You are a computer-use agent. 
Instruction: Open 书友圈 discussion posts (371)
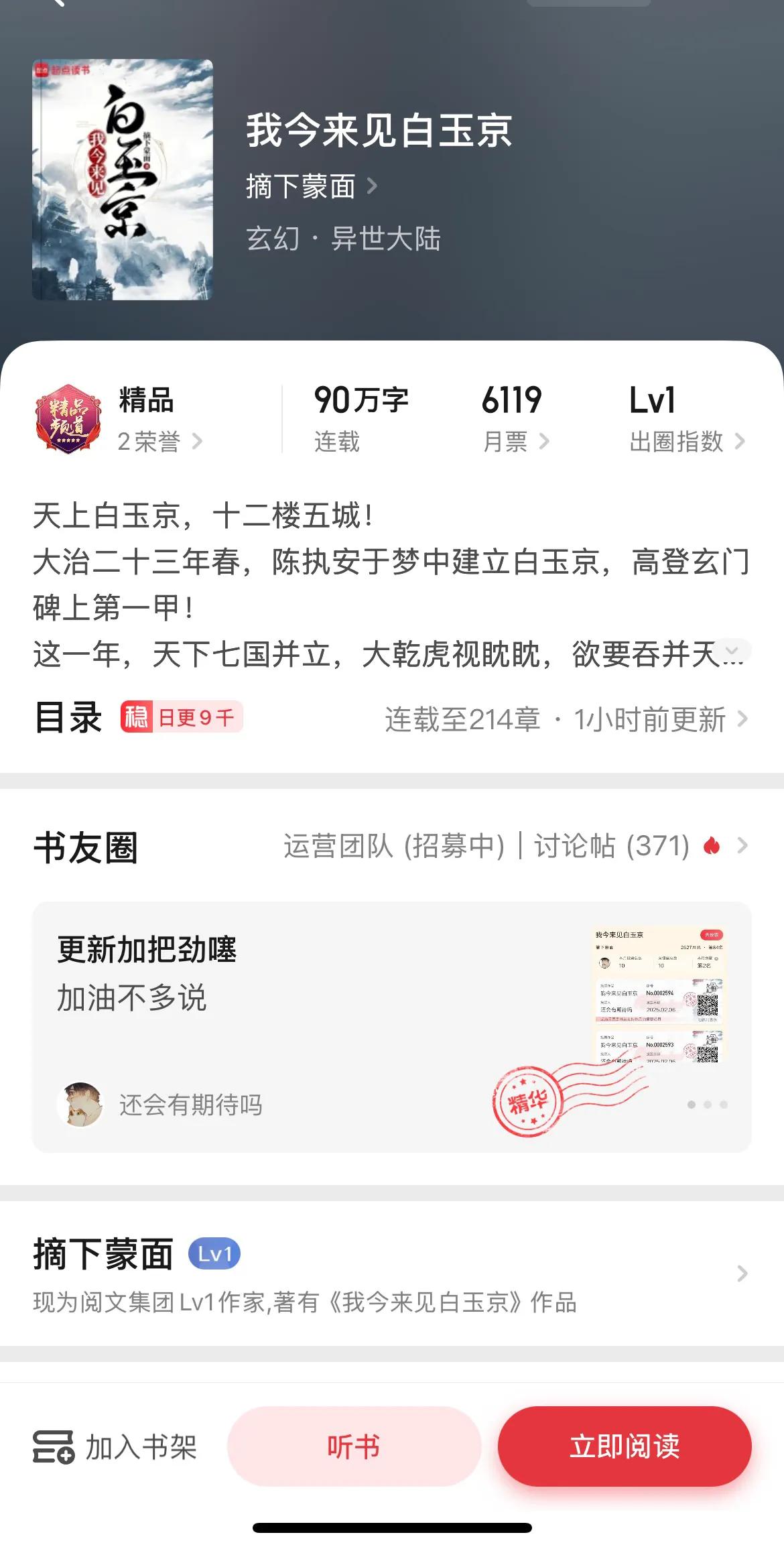612,846
